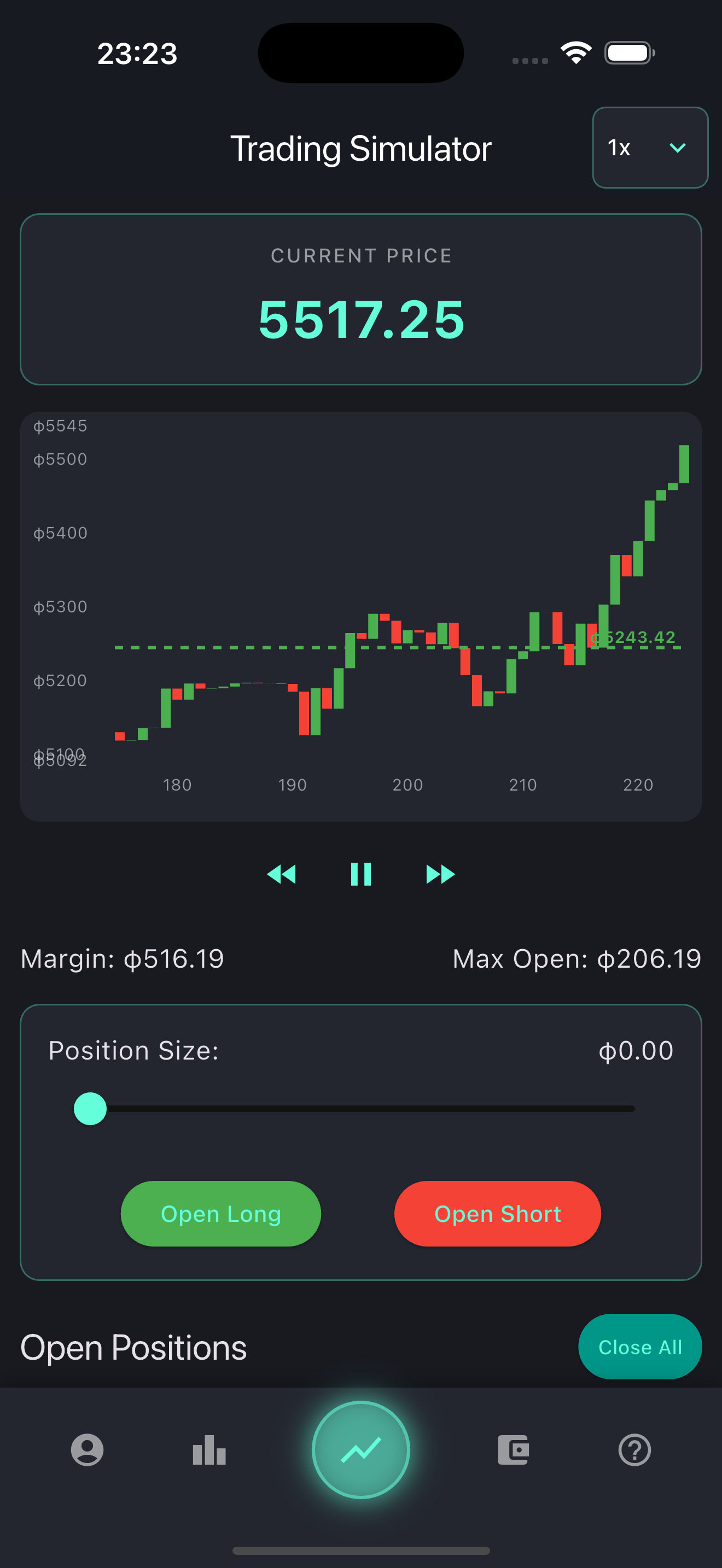Expand the leverage selector chevron

tap(678, 148)
